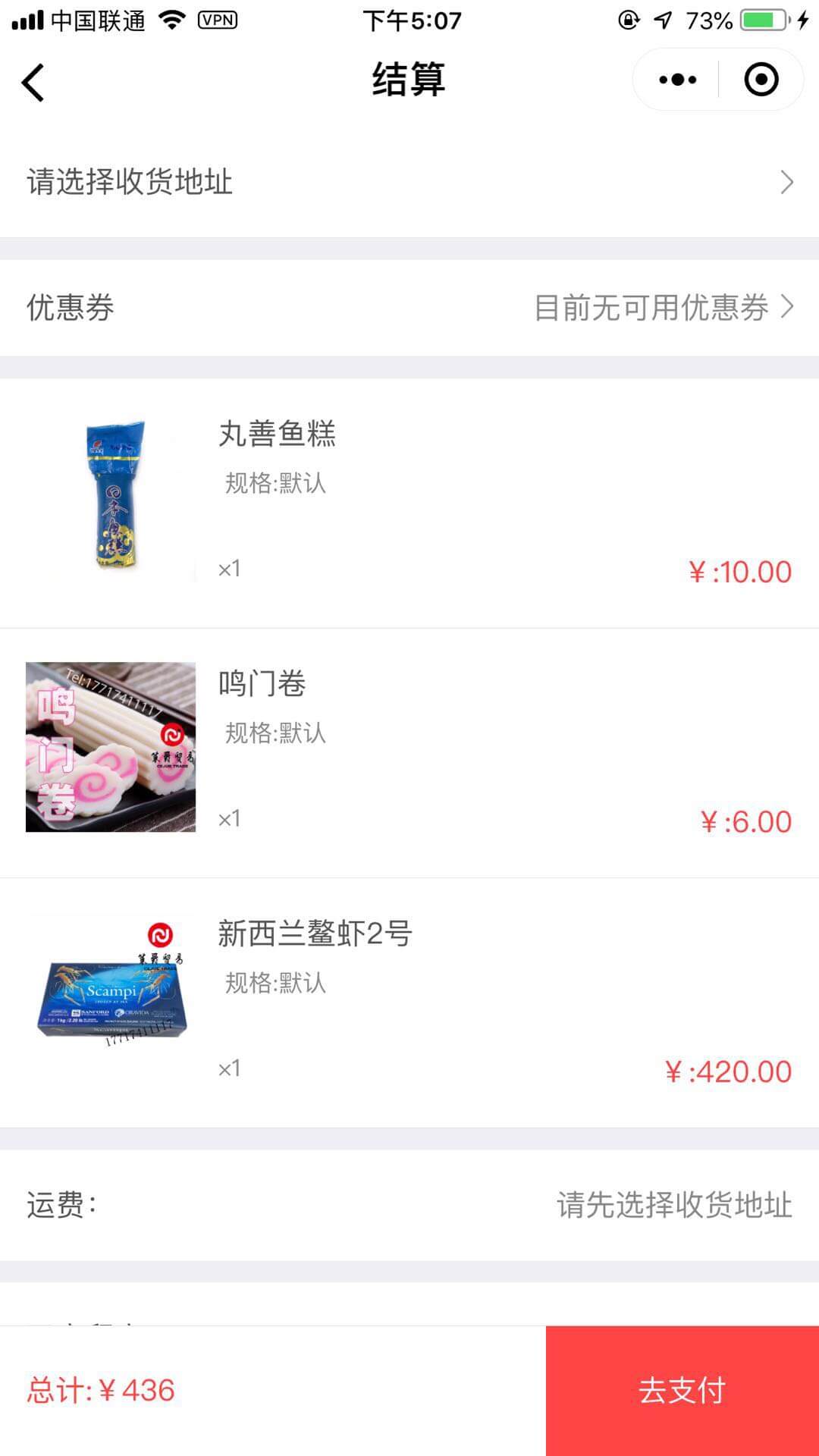Close the mini program with the circle icon
Screen dimensions: 819x1456
[761, 80]
